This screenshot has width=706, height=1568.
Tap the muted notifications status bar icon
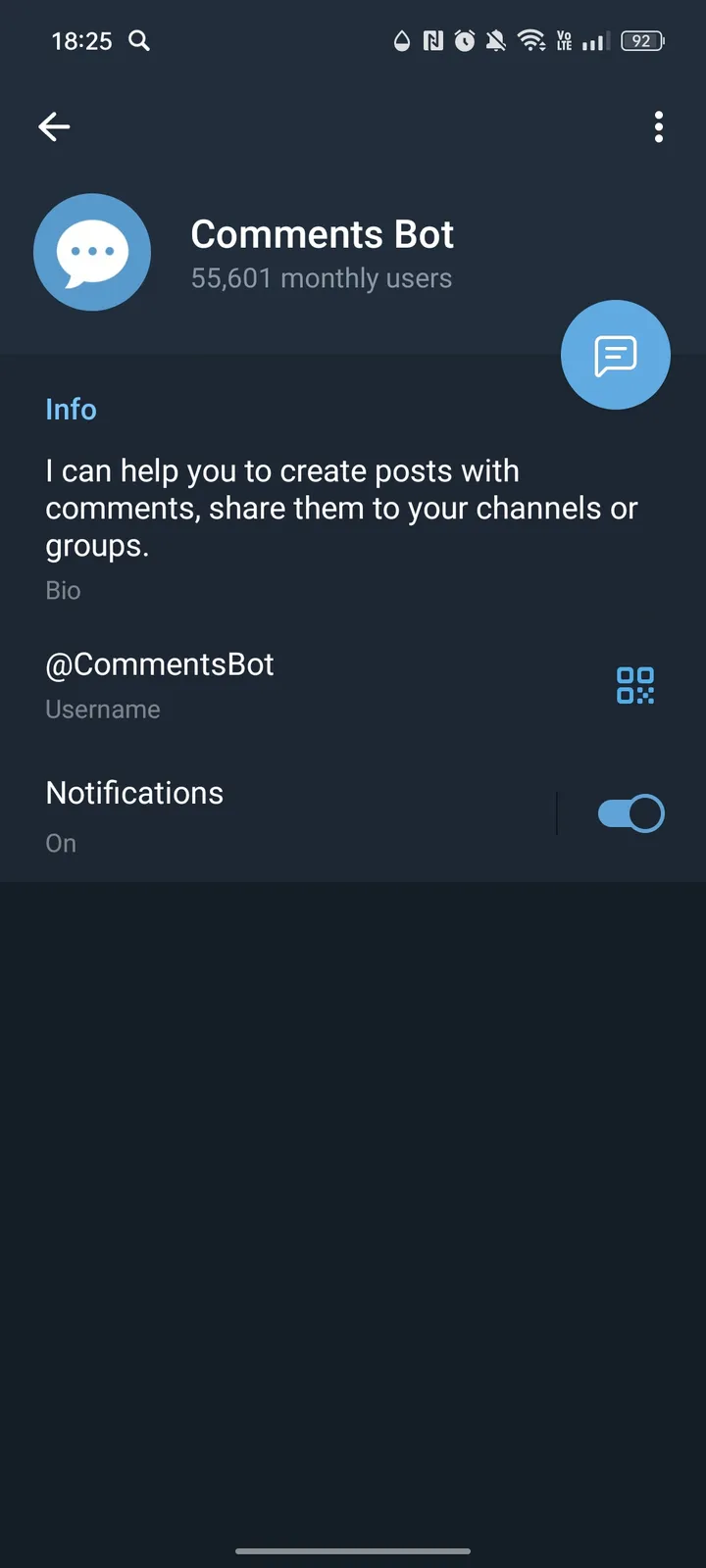tap(496, 41)
